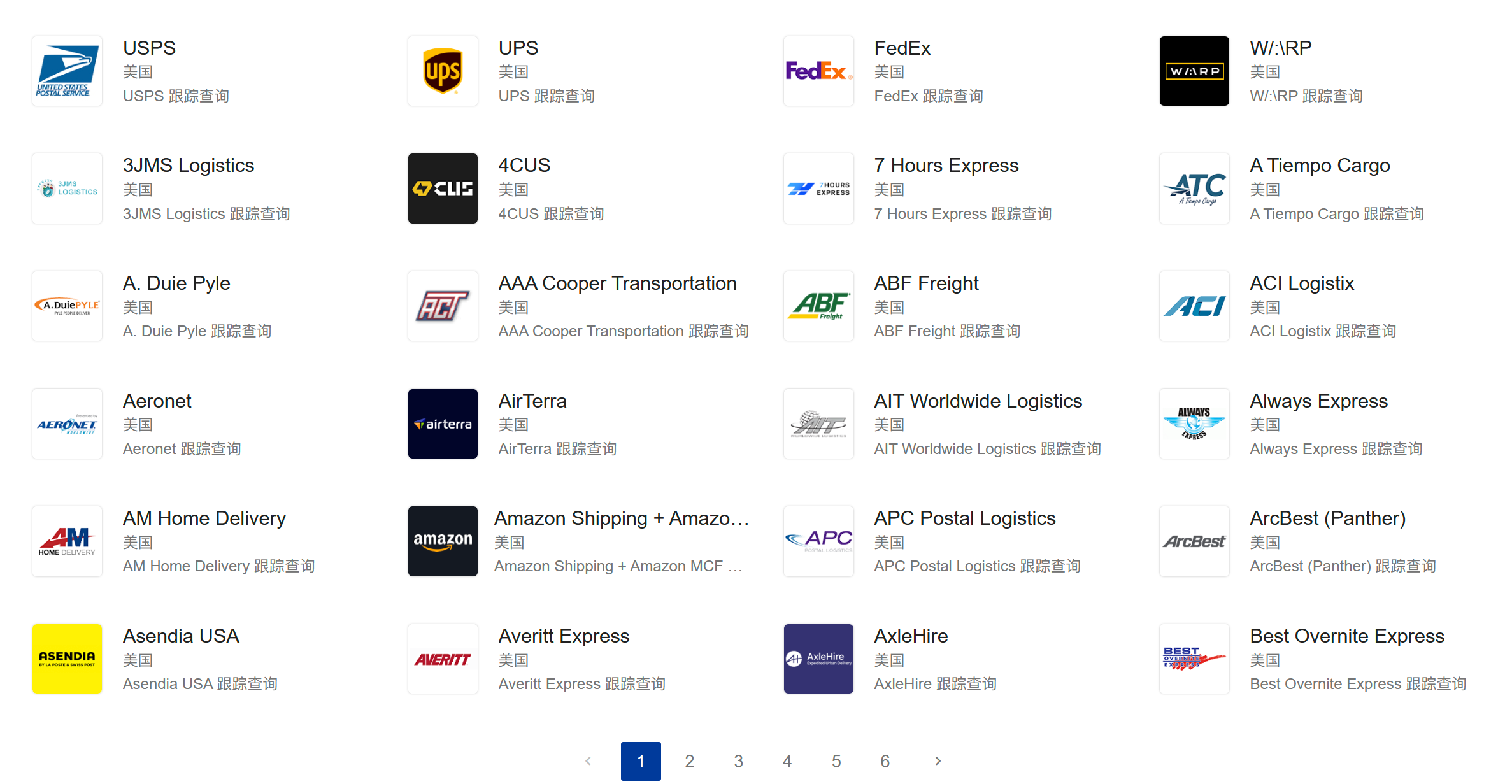Image resolution: width=1512 pixels, height=784 pixels.
Task: Tap the AxleHire carrier card
Action: pos(911,636)
